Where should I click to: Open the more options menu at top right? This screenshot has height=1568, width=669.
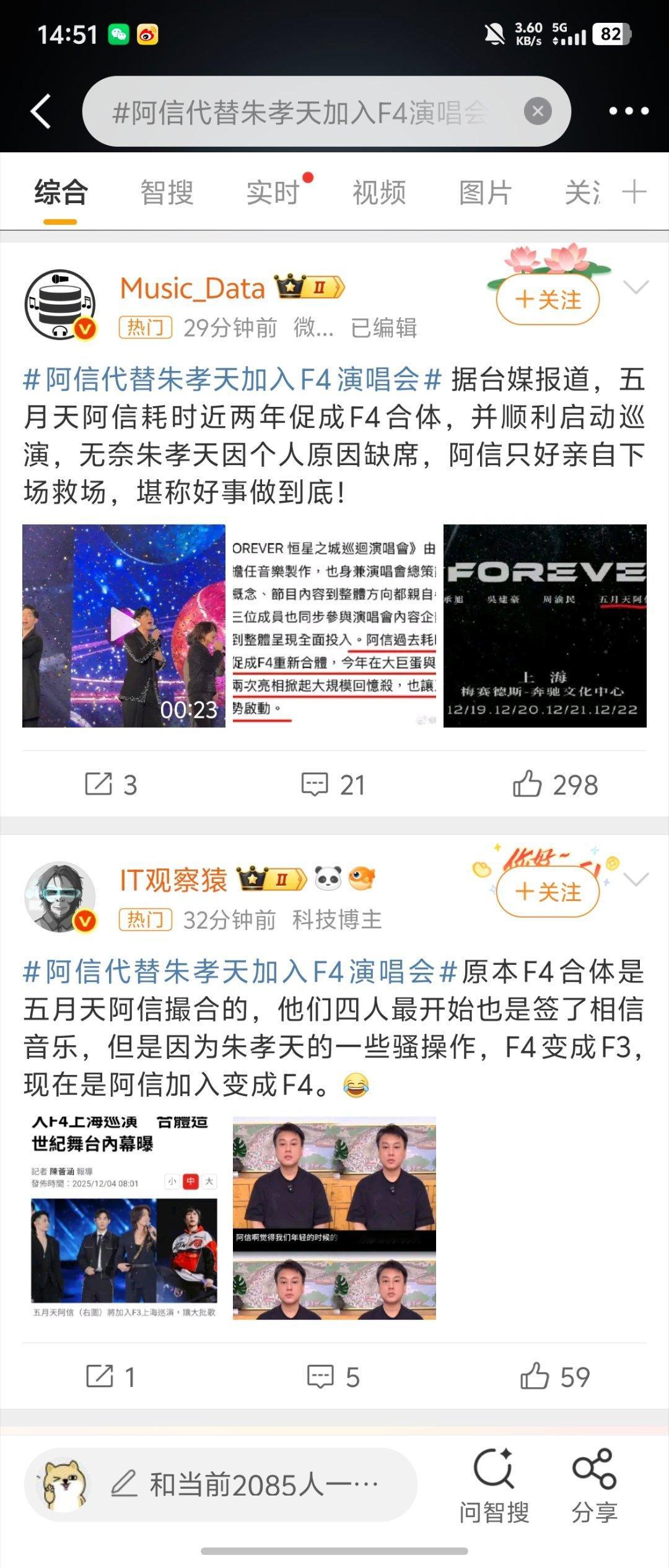click(627, 111)
